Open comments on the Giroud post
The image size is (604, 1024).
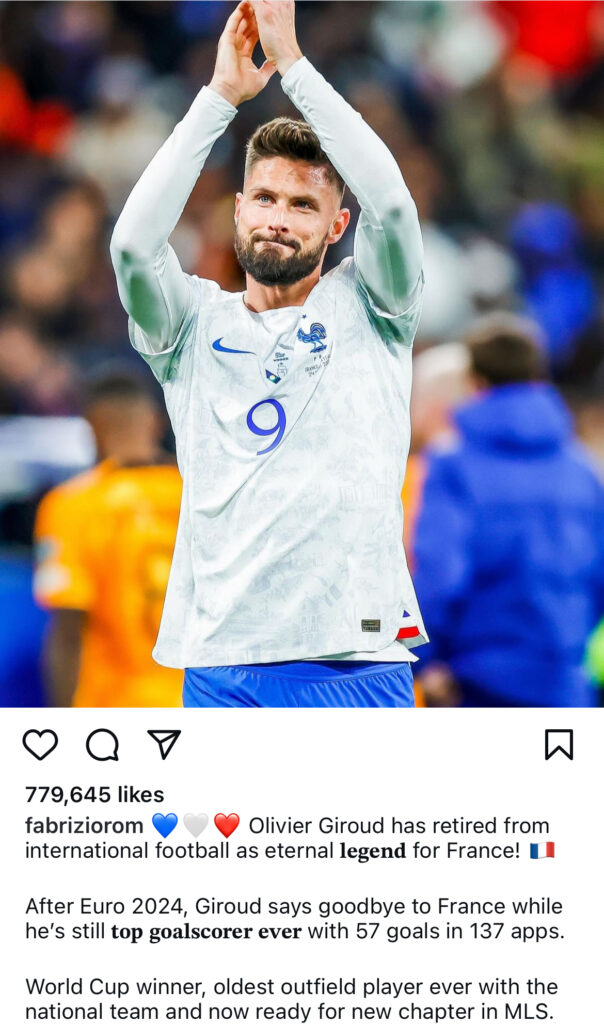pyautogui.click(x=102, y=745)
